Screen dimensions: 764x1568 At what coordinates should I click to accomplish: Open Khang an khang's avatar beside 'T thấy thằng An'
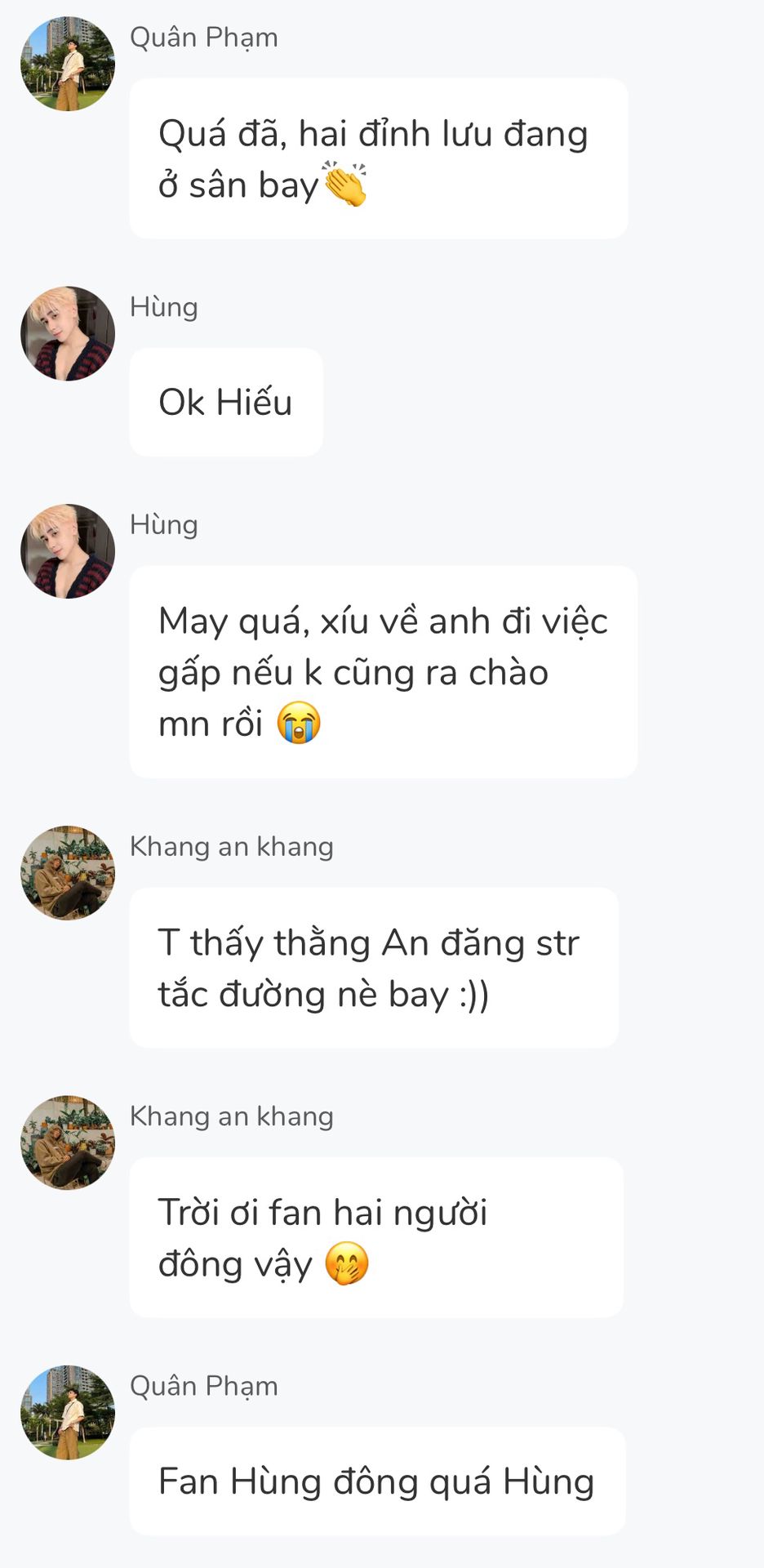click(x=67, y=872)
